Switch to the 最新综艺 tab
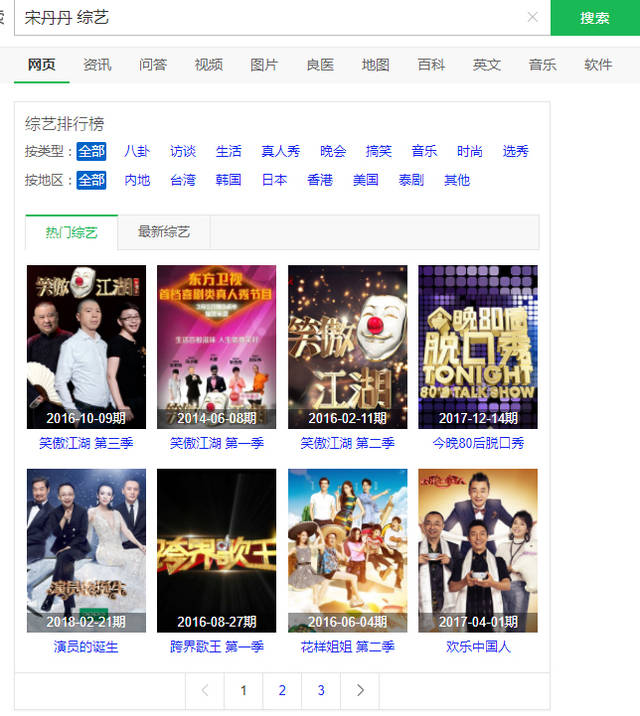Screen dimensions: 640x716 [x=164, y=232]
